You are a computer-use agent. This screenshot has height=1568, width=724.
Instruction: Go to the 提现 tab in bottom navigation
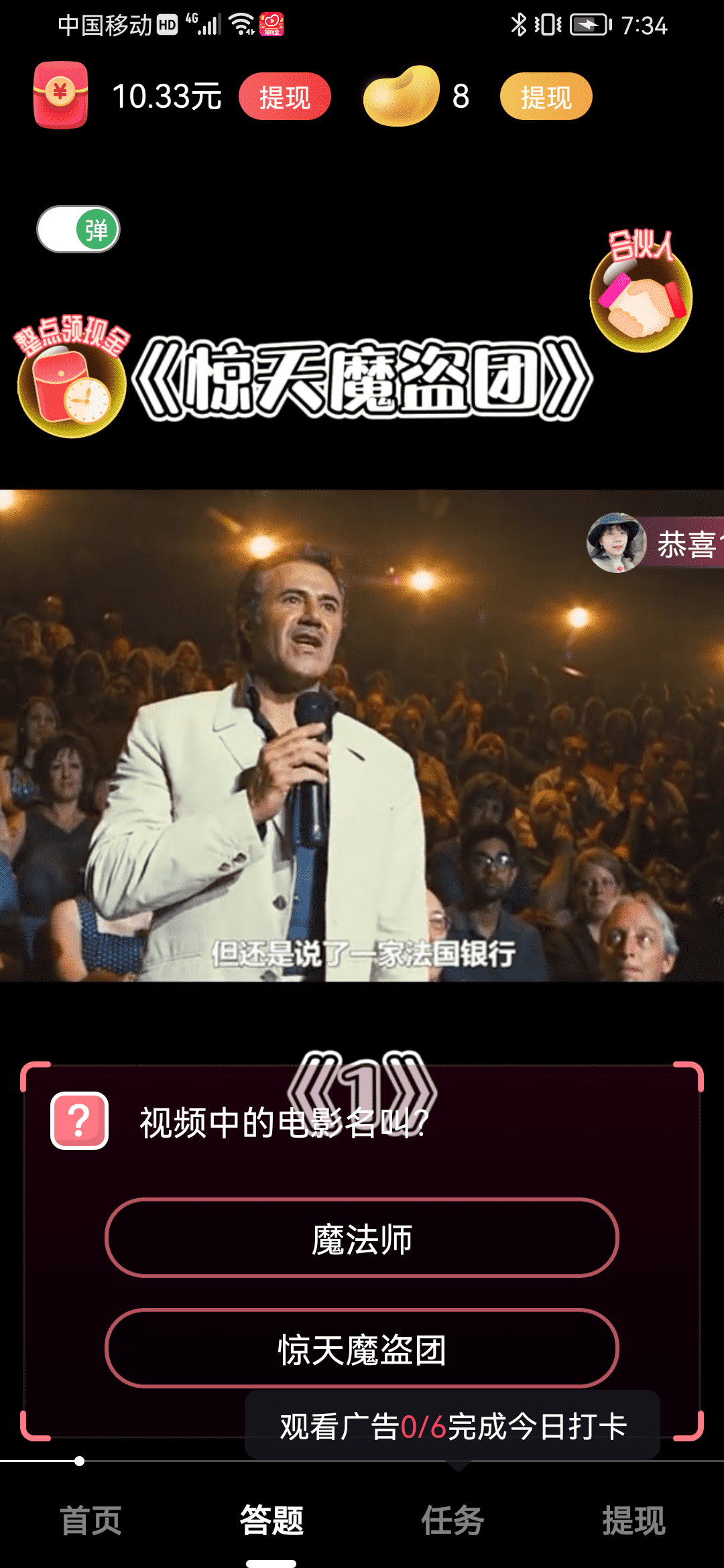point(633,1520)
